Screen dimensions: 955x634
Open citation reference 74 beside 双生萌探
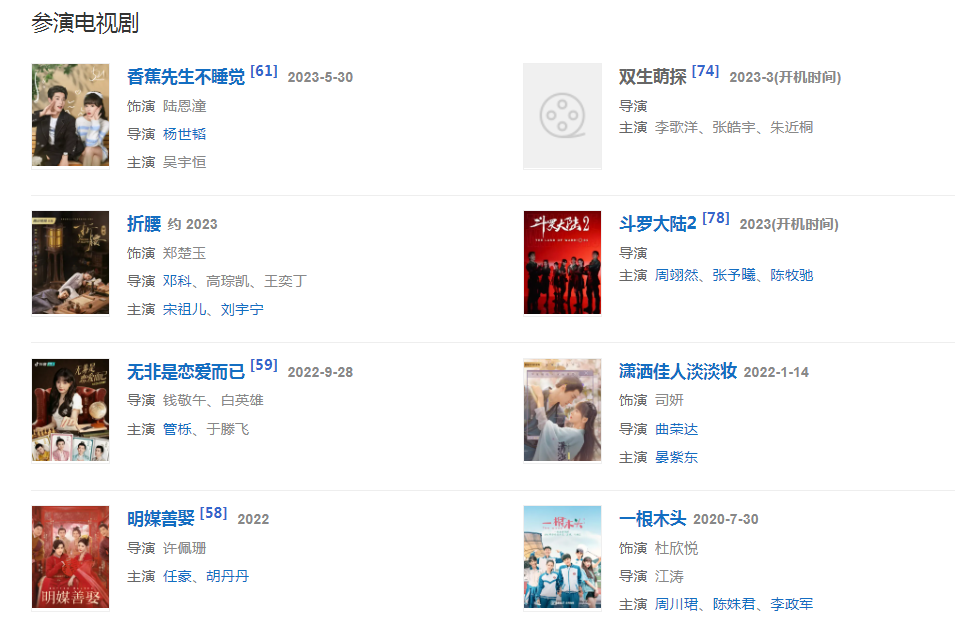click(705, 71)
